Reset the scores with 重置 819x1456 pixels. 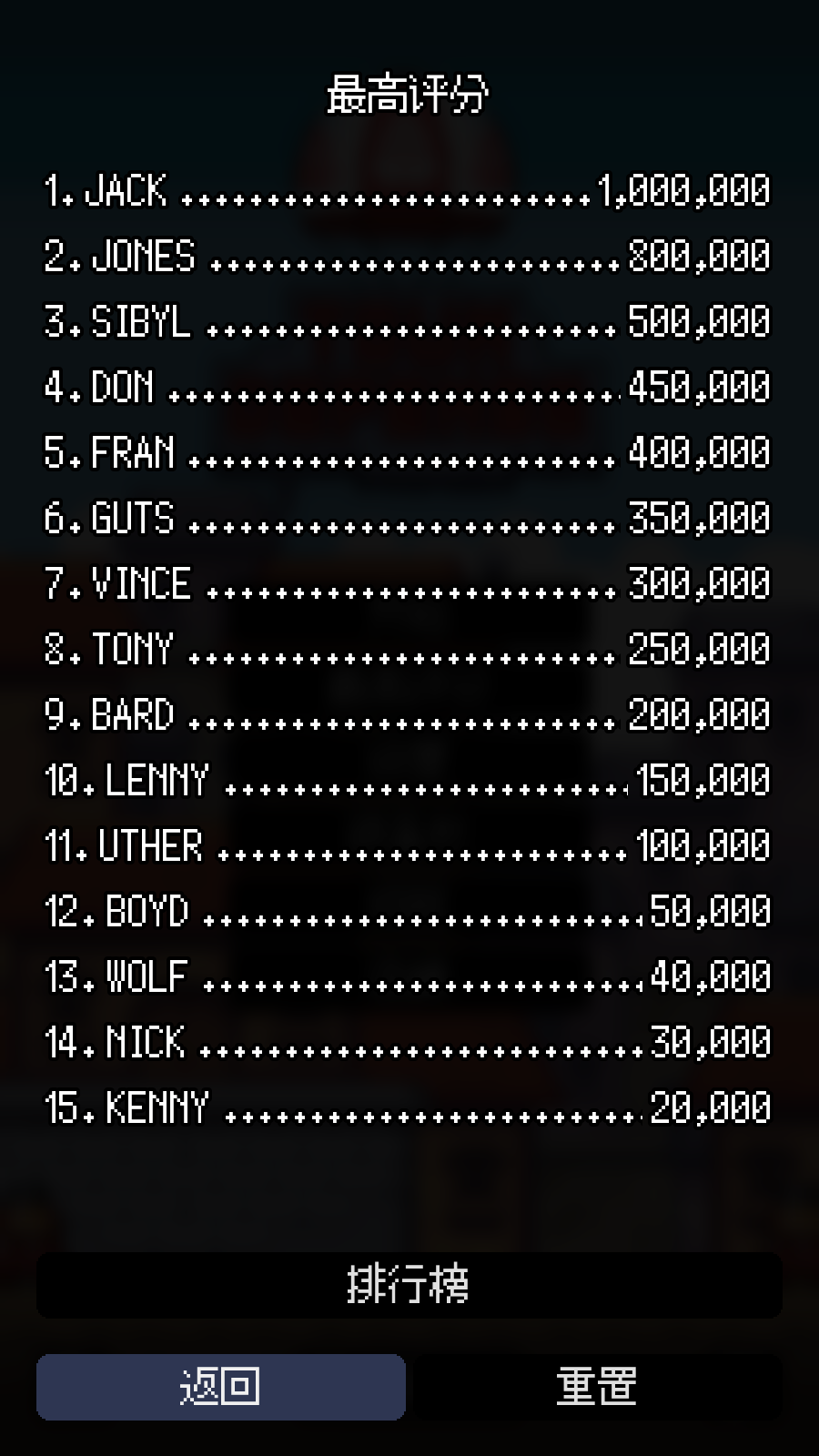pos(597,1387)
